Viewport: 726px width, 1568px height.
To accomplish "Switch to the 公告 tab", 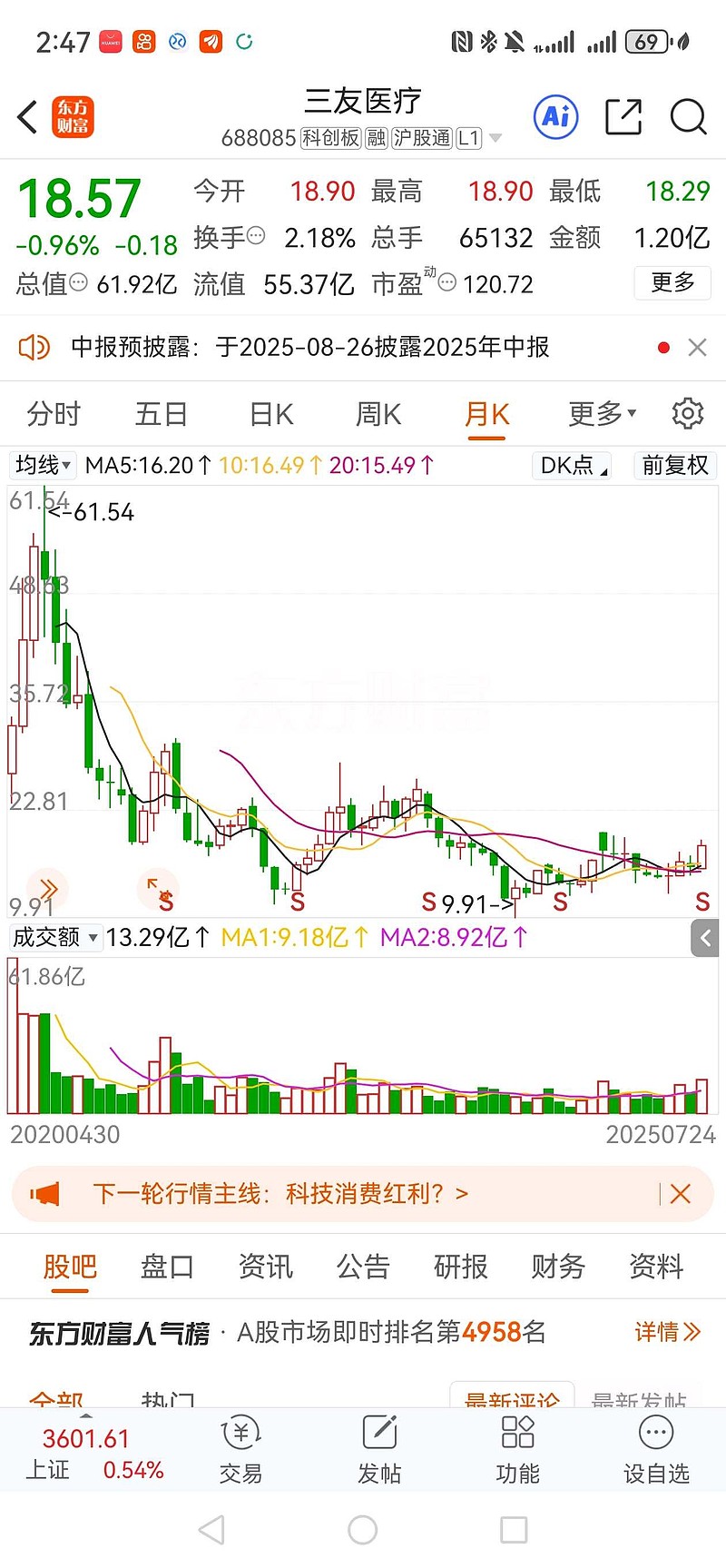I will [x=363, y=1267].
